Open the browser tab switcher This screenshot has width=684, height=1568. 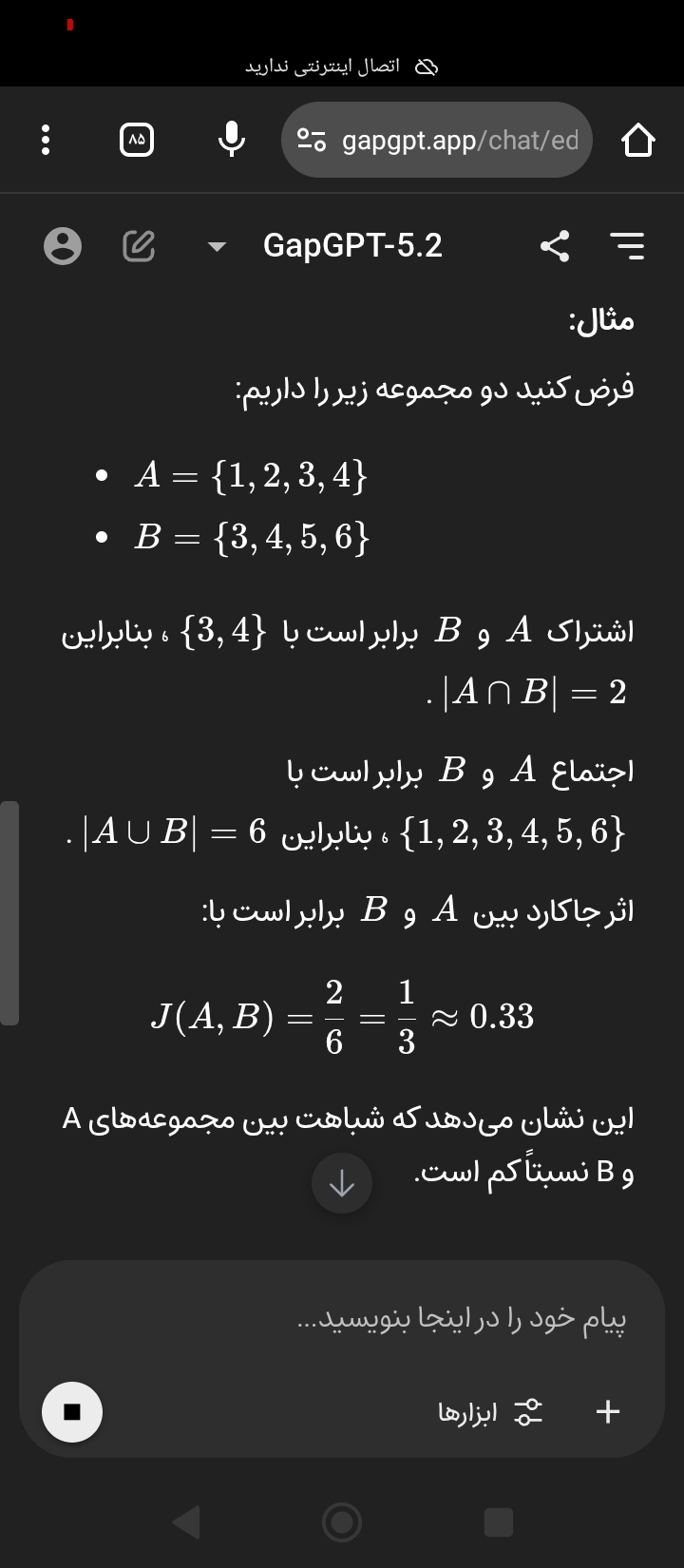tap(137, 141)
